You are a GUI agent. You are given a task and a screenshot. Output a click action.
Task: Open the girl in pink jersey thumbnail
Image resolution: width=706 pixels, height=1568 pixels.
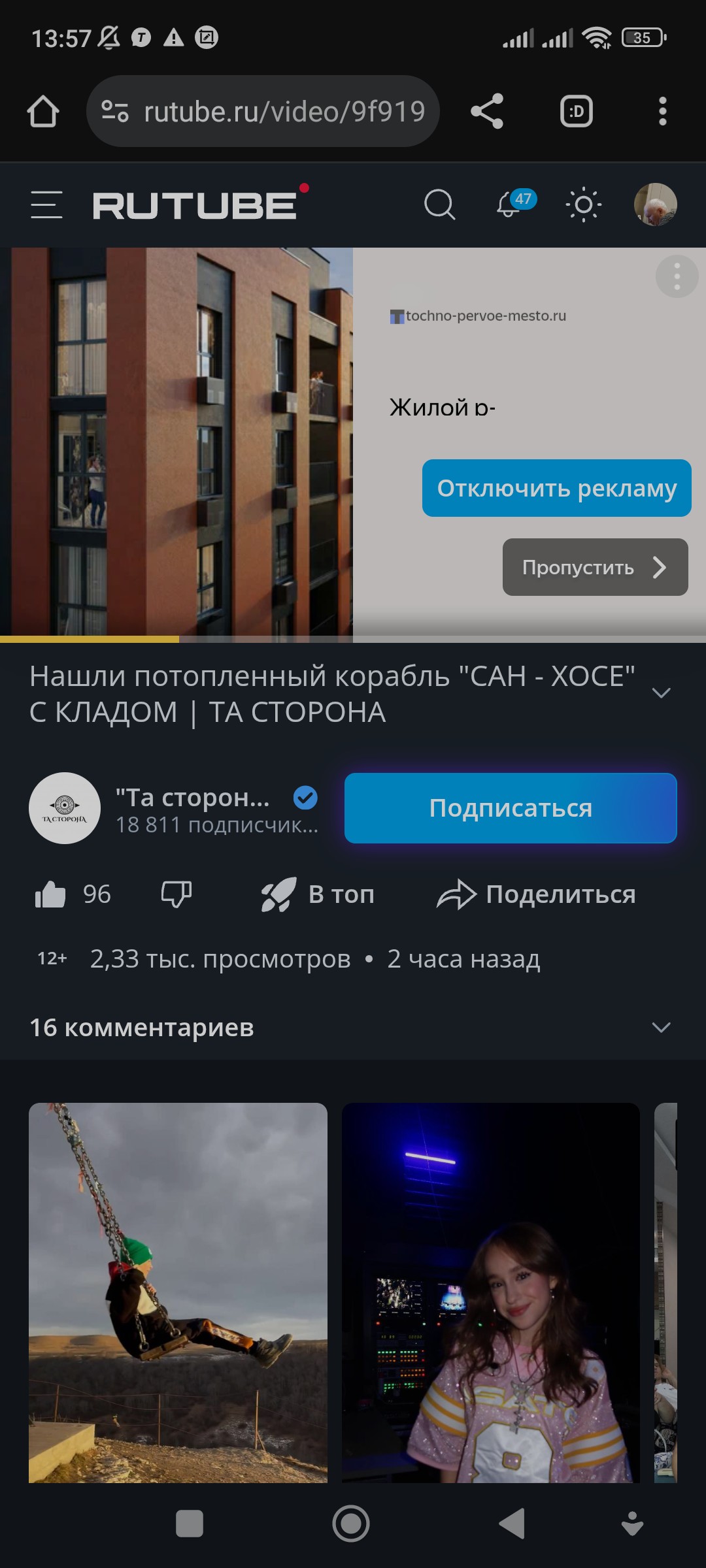tap(491, 1292)
